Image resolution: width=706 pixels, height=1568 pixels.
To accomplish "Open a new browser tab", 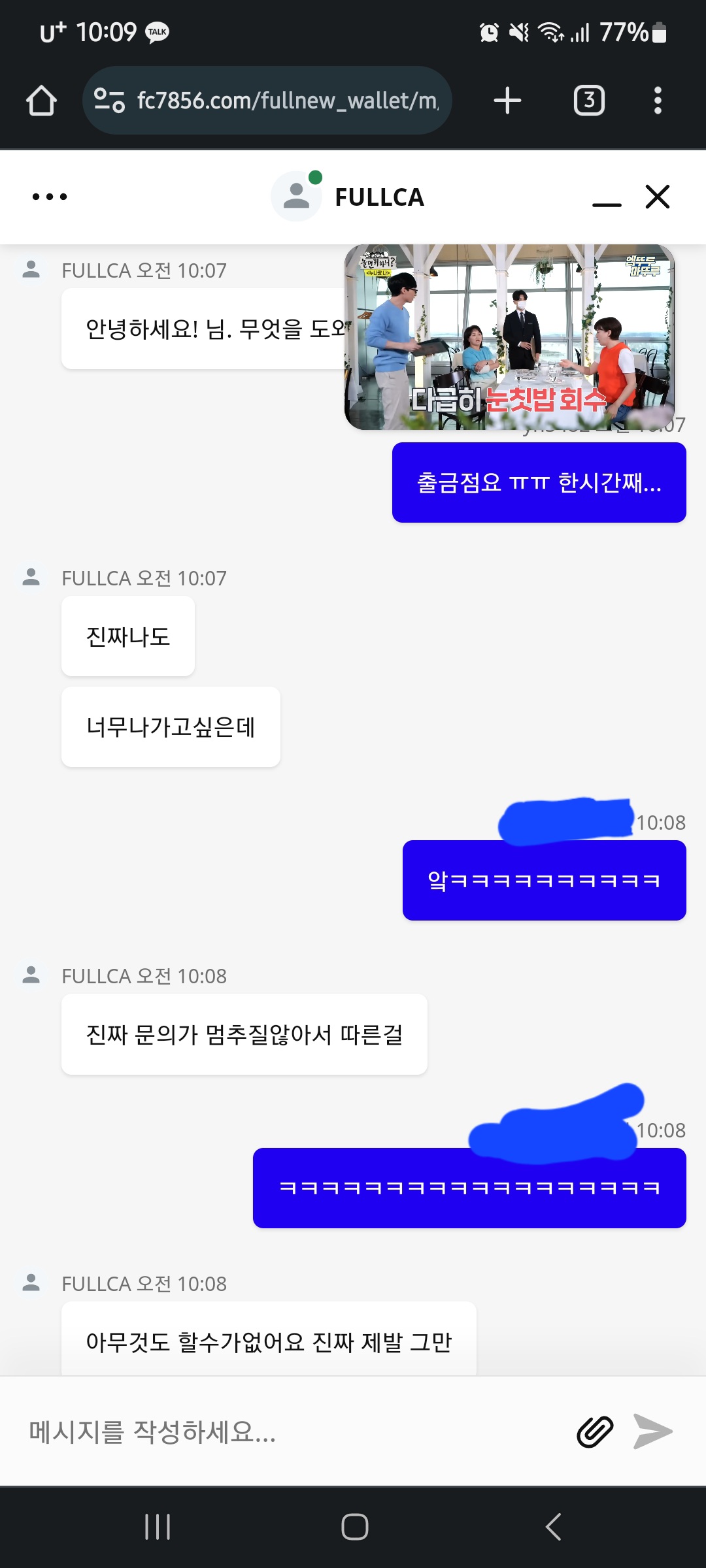I will [x=507, y=101].
